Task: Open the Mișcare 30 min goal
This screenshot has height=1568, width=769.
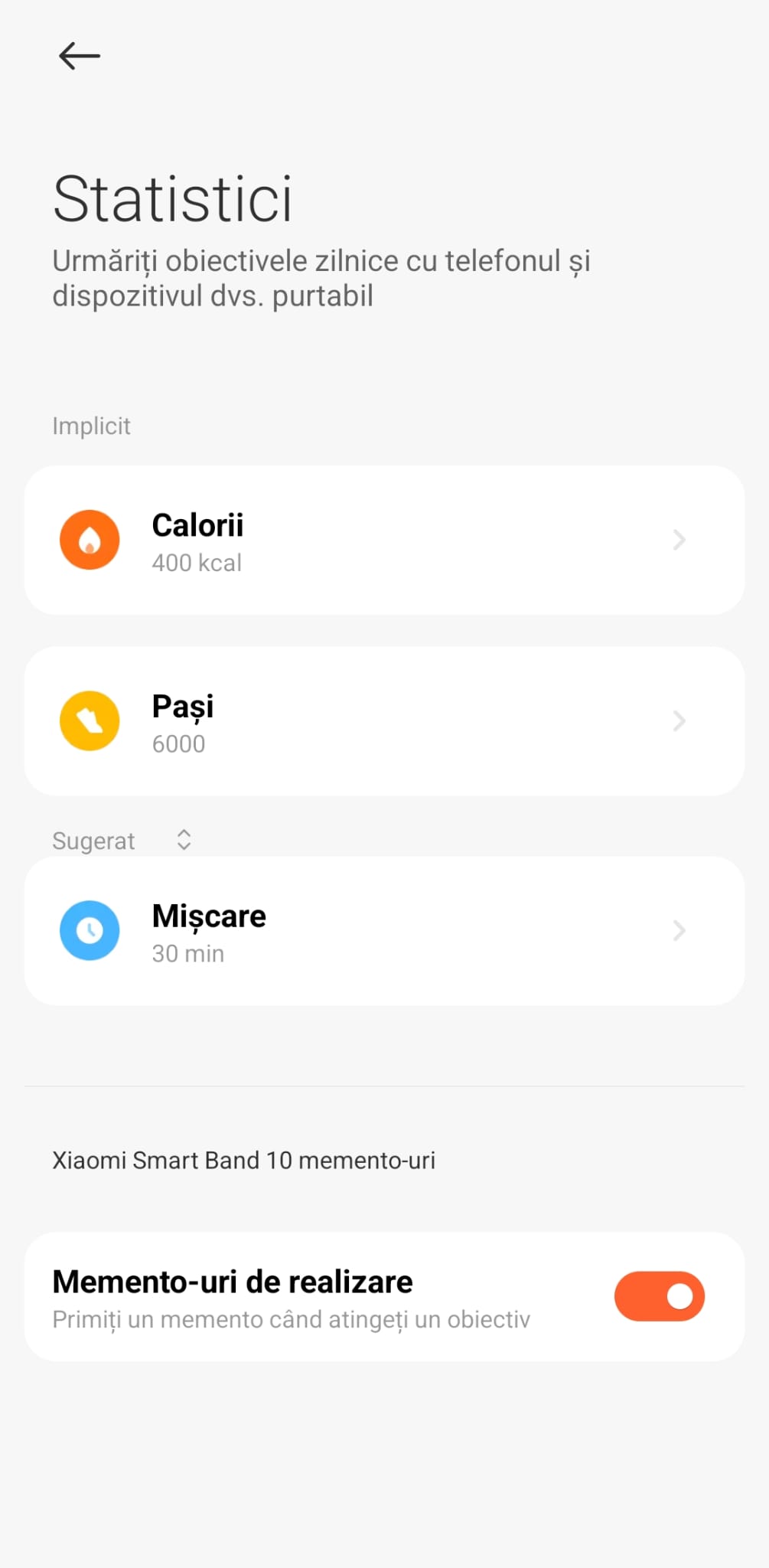Action: pos(384,931)
